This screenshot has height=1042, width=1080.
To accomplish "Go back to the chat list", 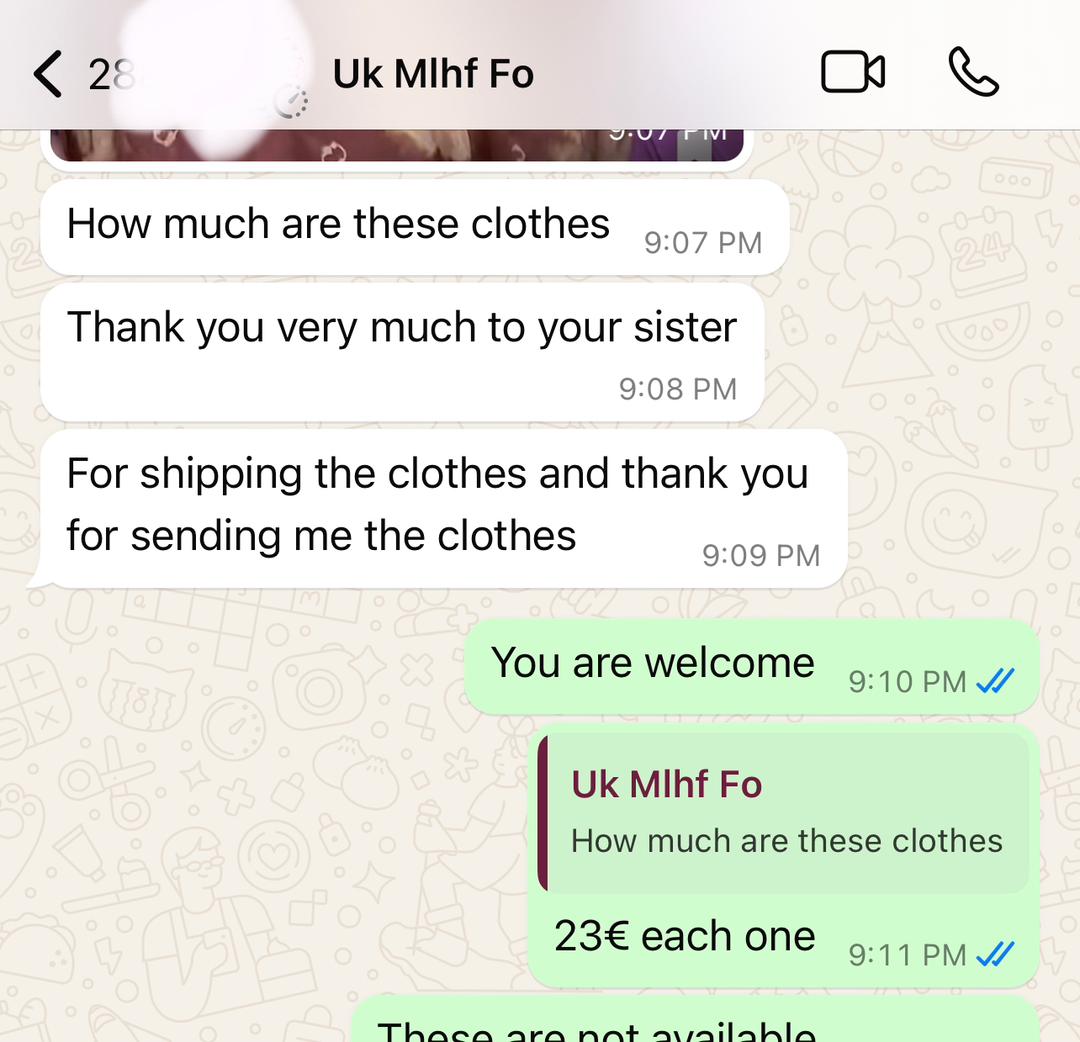I will (50, 75).
